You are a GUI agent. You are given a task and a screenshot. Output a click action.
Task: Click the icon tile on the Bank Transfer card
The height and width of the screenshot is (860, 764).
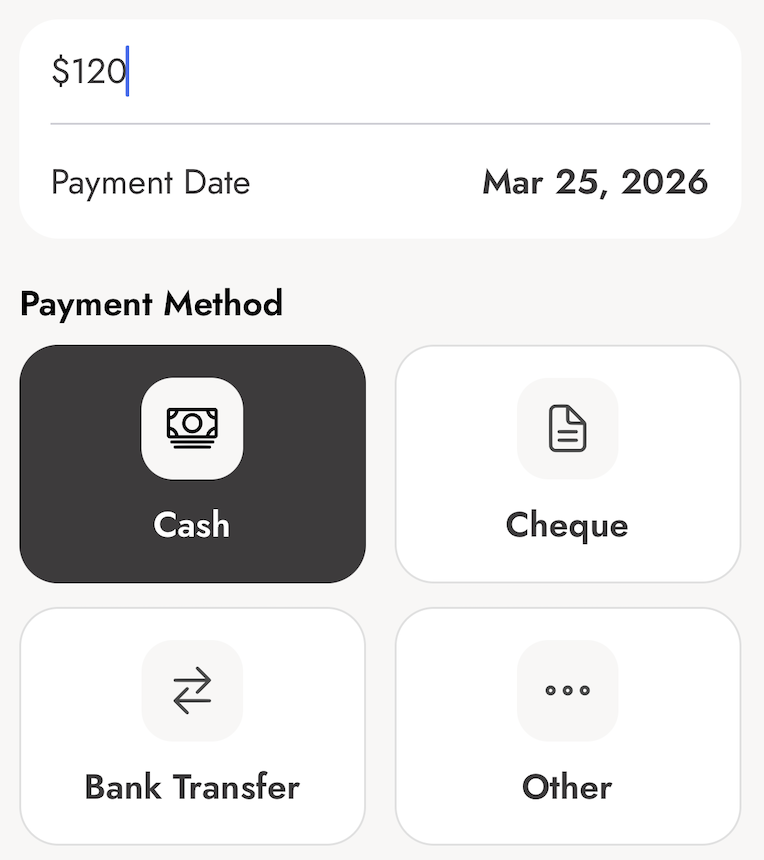click(192, 690)
